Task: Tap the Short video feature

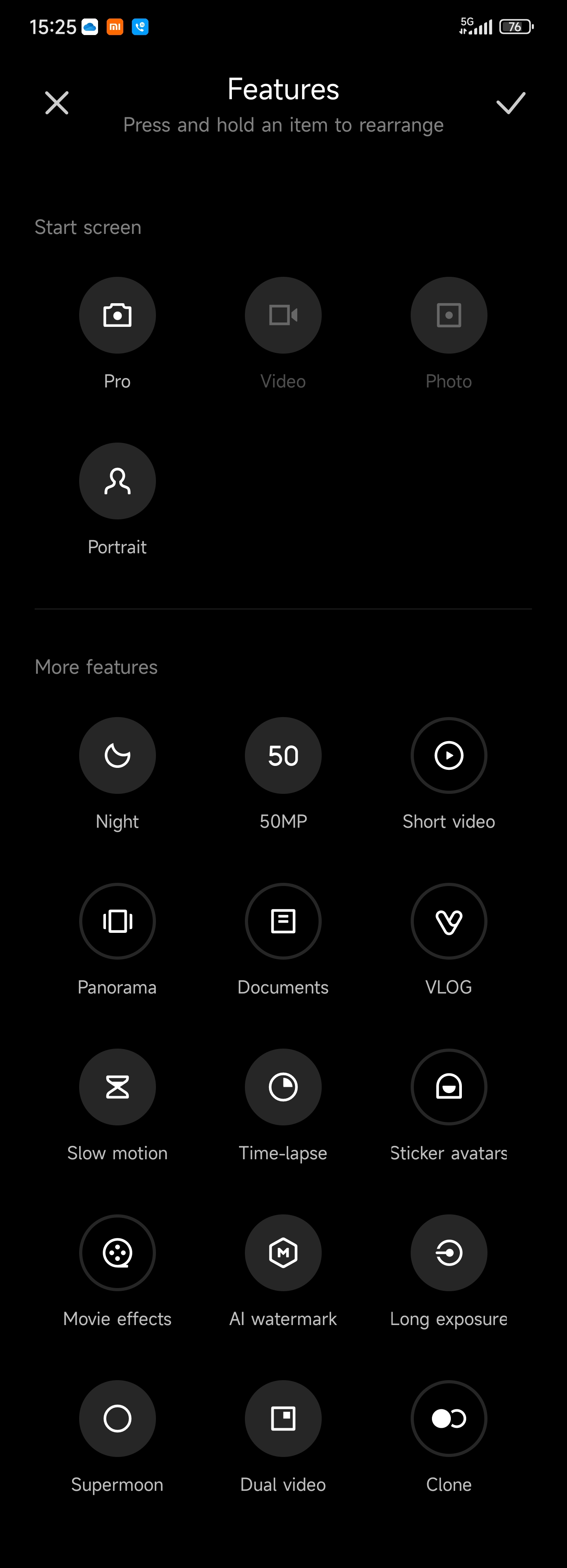Action: pyautogui.click(x=448, y=755)
